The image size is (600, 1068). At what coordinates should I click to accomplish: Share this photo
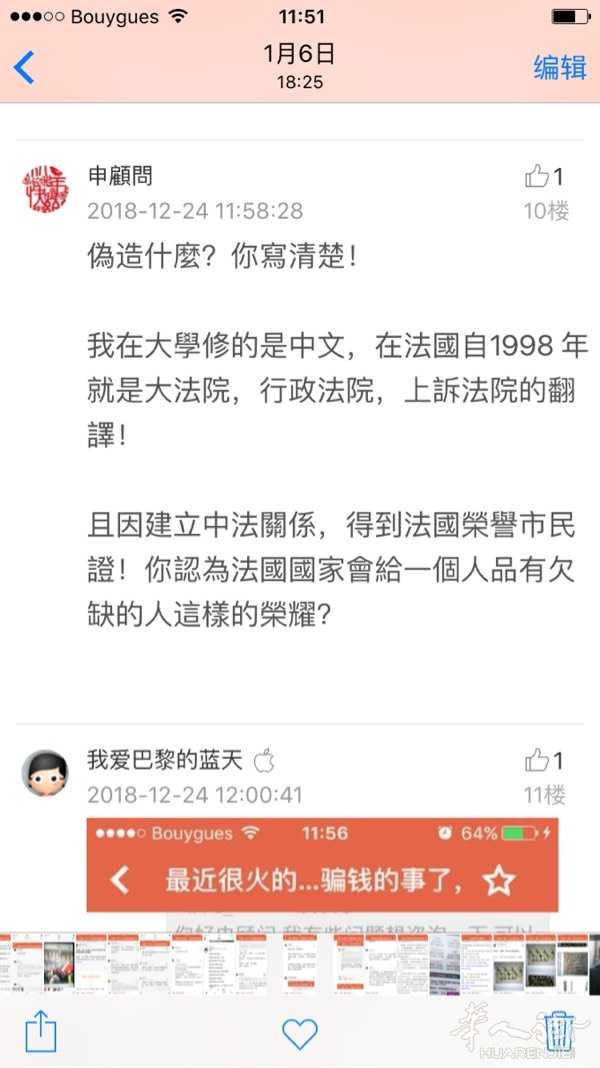coord(39,1031)
